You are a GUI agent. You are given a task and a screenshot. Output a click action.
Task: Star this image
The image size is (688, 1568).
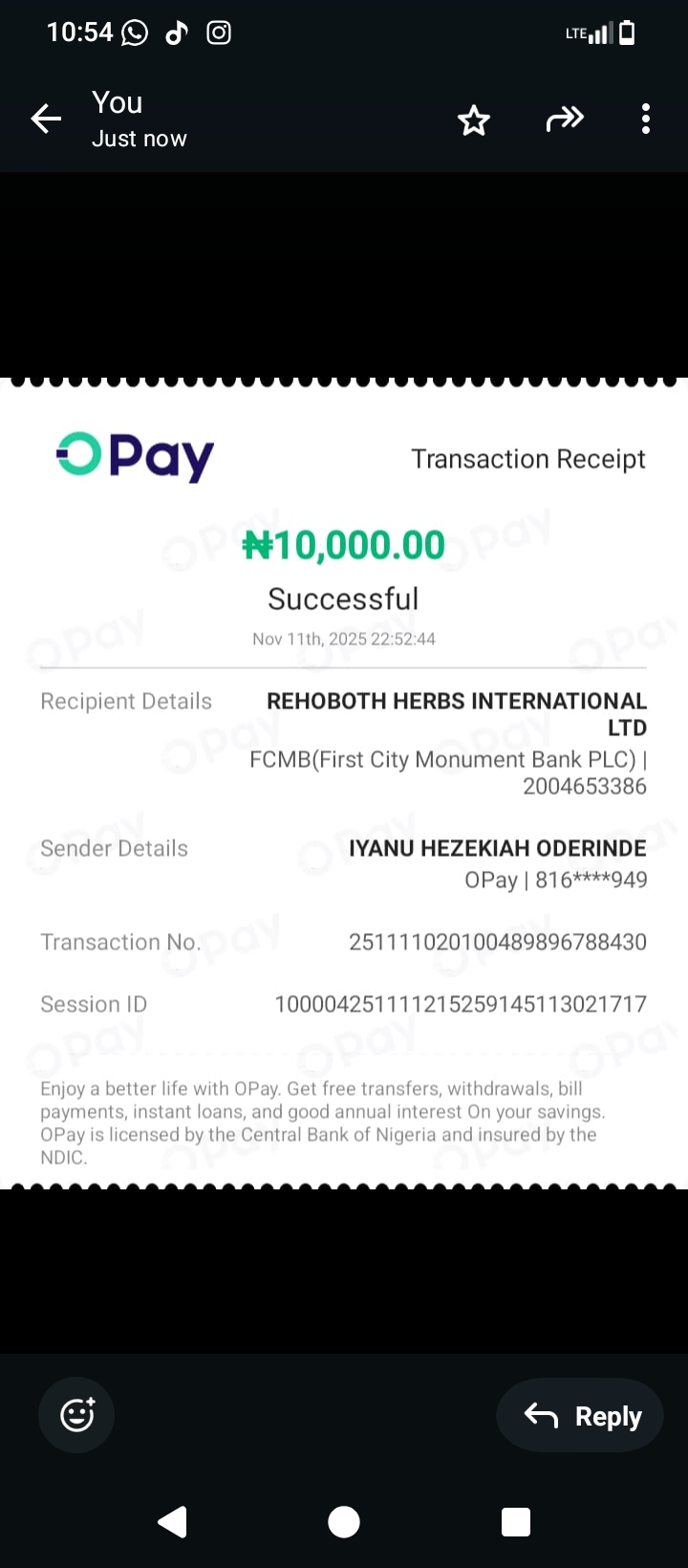click(x=474, y=120)
